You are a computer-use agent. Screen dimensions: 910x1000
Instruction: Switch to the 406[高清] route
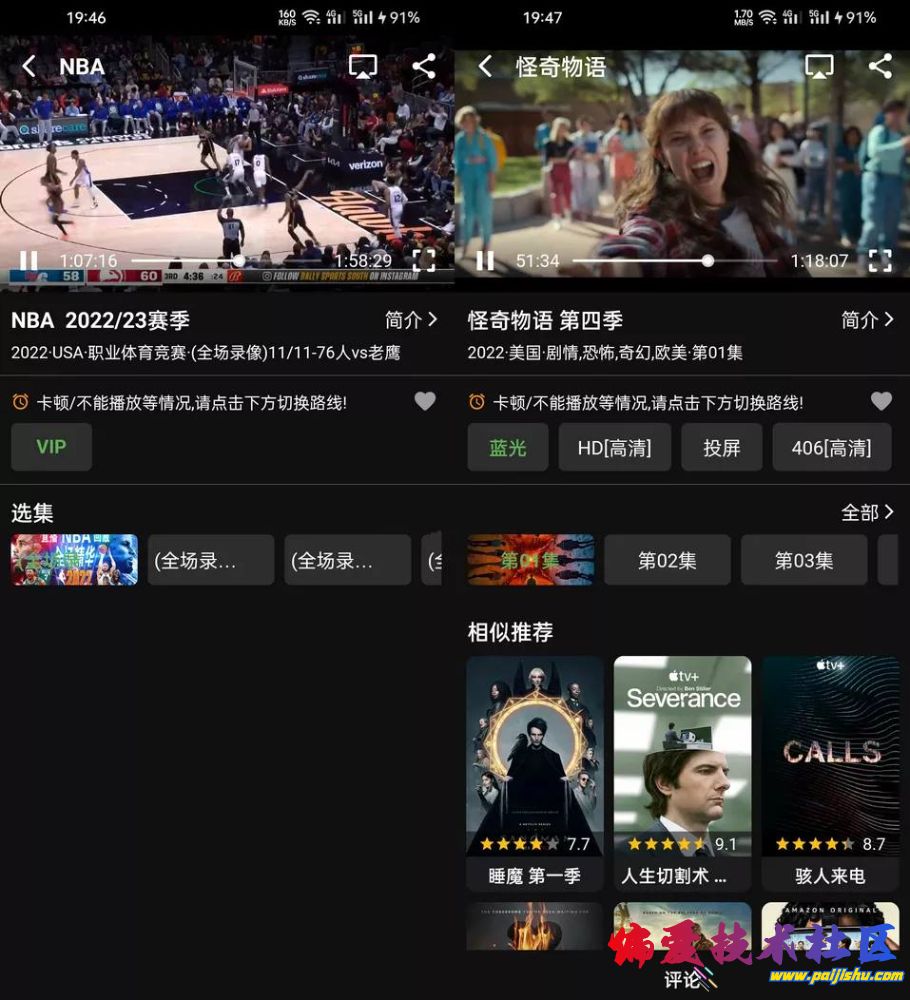pyautogui.click(x=831, y=447)
